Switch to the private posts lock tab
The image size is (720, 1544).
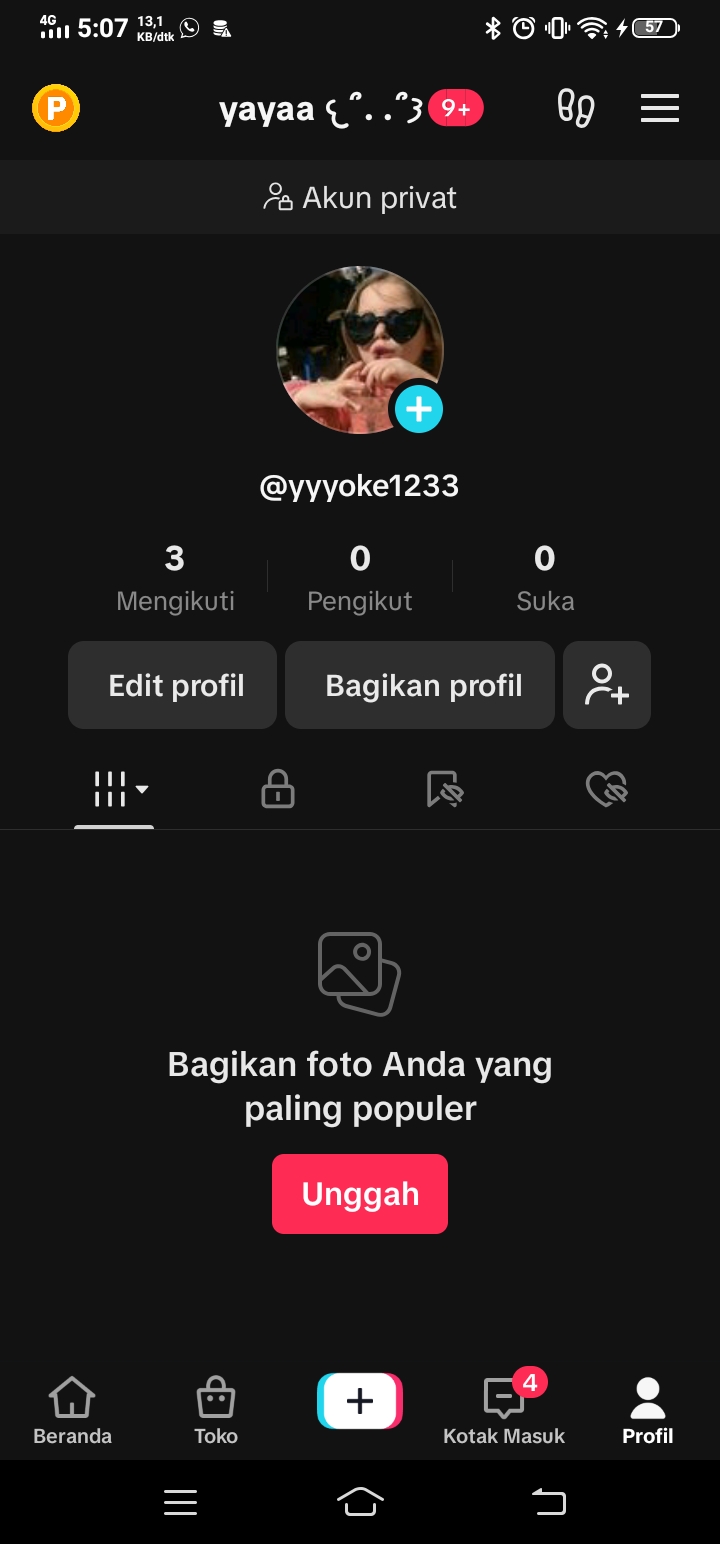[277, 790]
